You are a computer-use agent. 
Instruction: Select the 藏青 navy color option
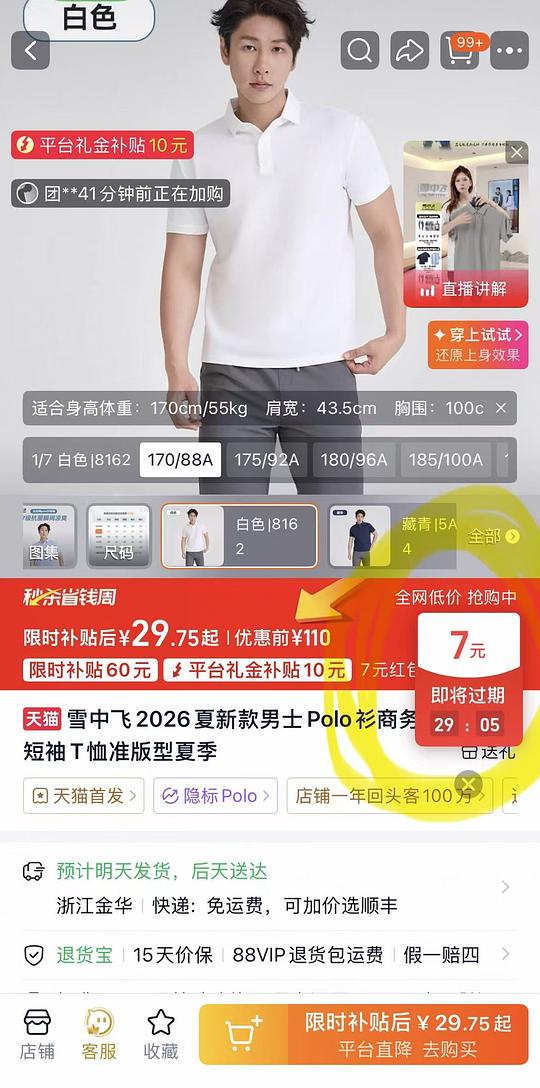click(393, 536)
